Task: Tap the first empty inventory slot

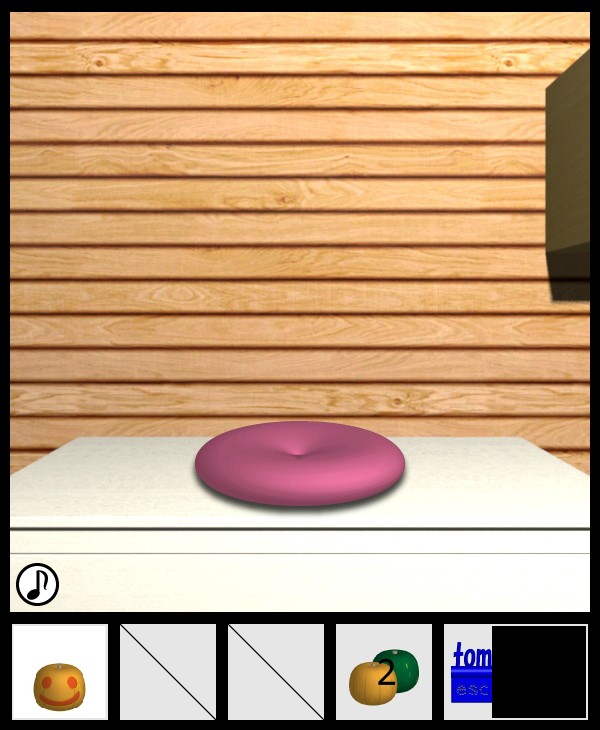Action: coord(168,672)
